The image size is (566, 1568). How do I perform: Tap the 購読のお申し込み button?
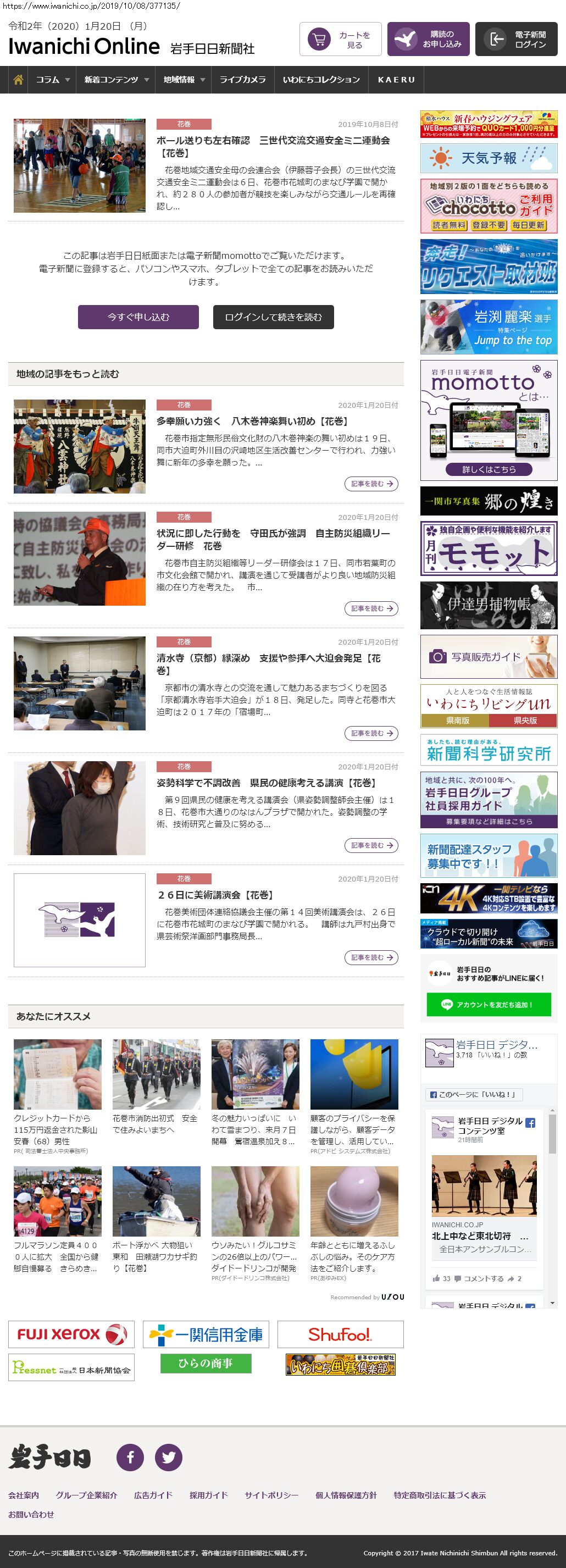(x=428, y=40)
